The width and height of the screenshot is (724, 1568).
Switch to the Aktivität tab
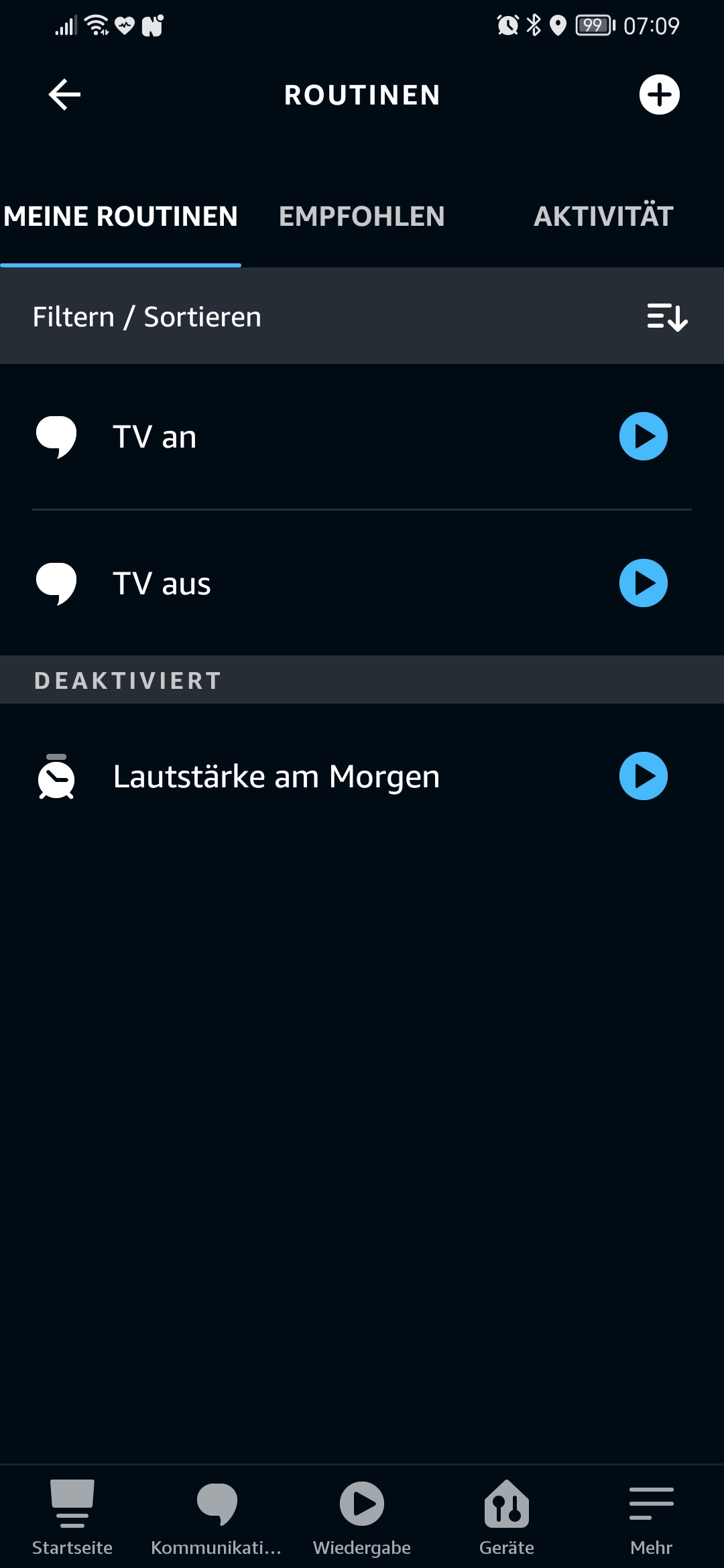pos(603,216)
